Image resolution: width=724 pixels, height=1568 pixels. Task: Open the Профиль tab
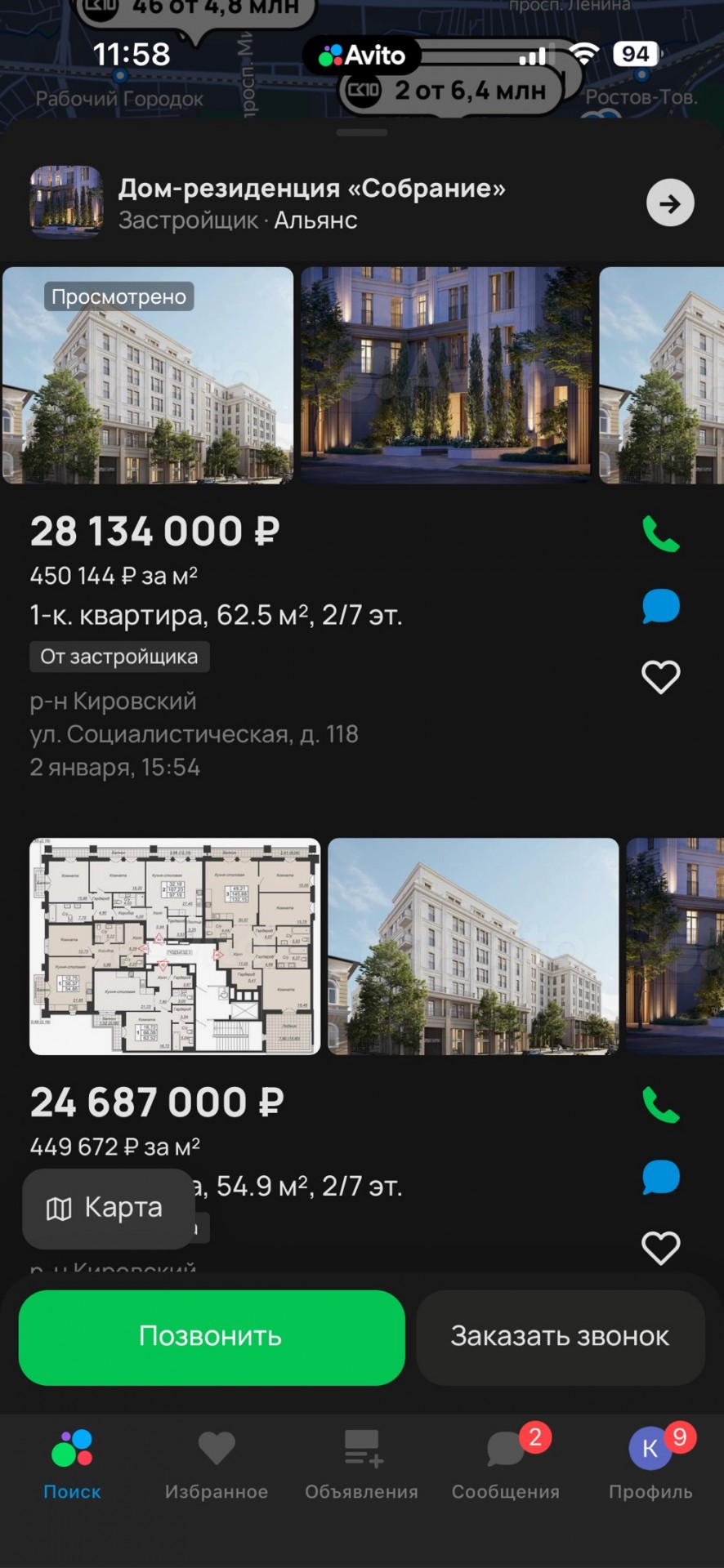(651, 1464)
